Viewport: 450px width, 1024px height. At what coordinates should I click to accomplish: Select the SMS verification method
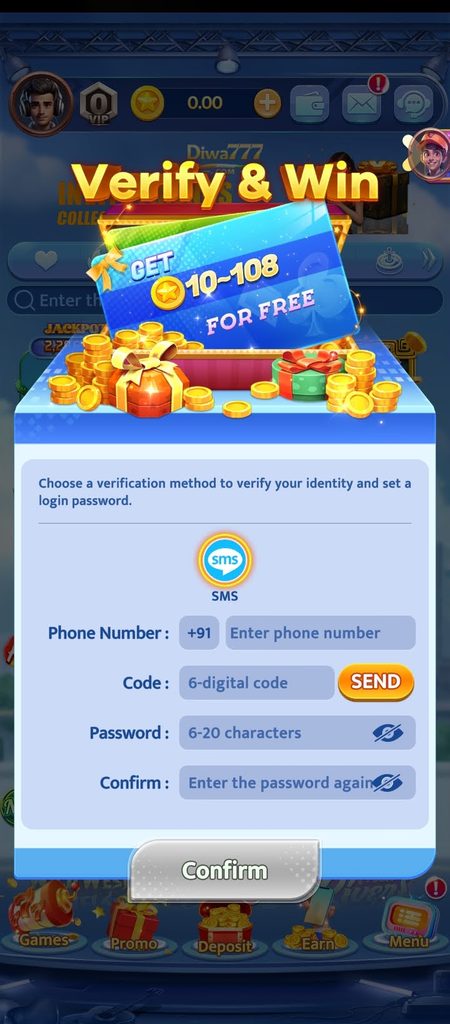pos(225,560)
